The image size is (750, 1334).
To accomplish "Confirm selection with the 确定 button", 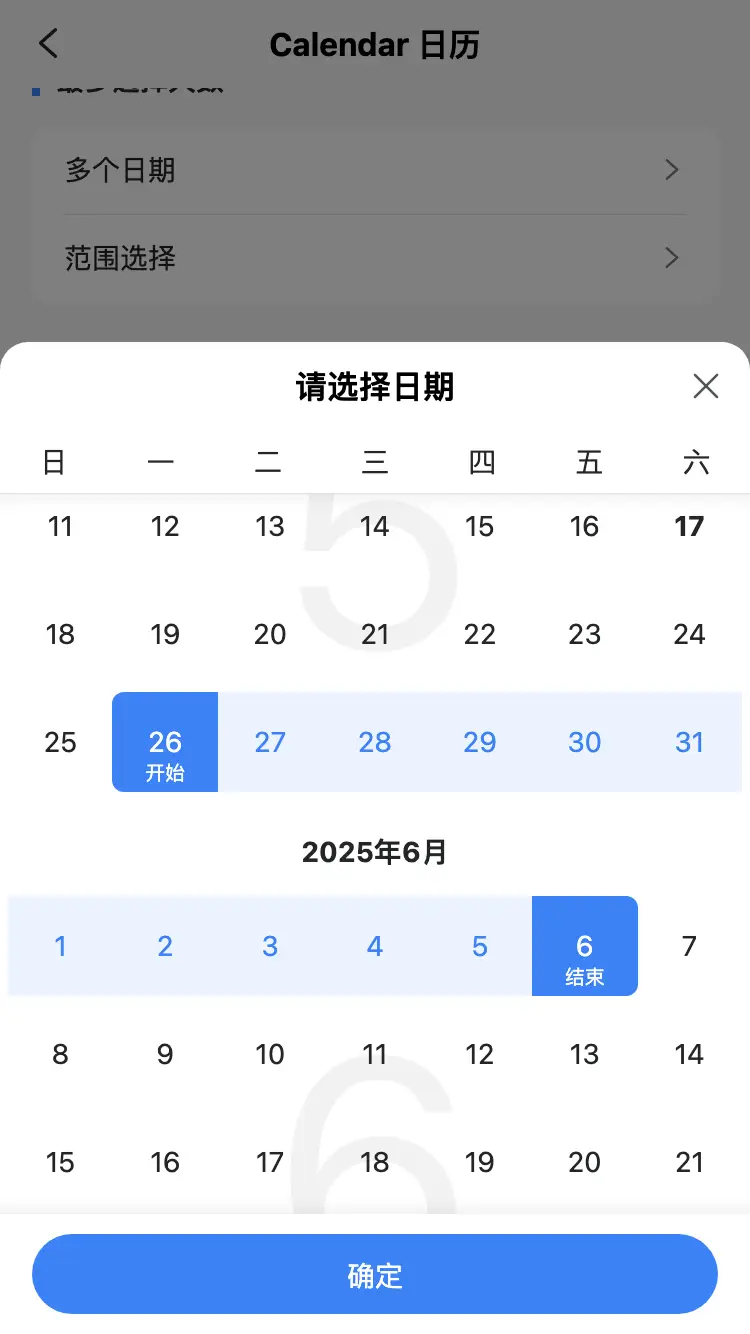I will click(x=375, y=1274).
